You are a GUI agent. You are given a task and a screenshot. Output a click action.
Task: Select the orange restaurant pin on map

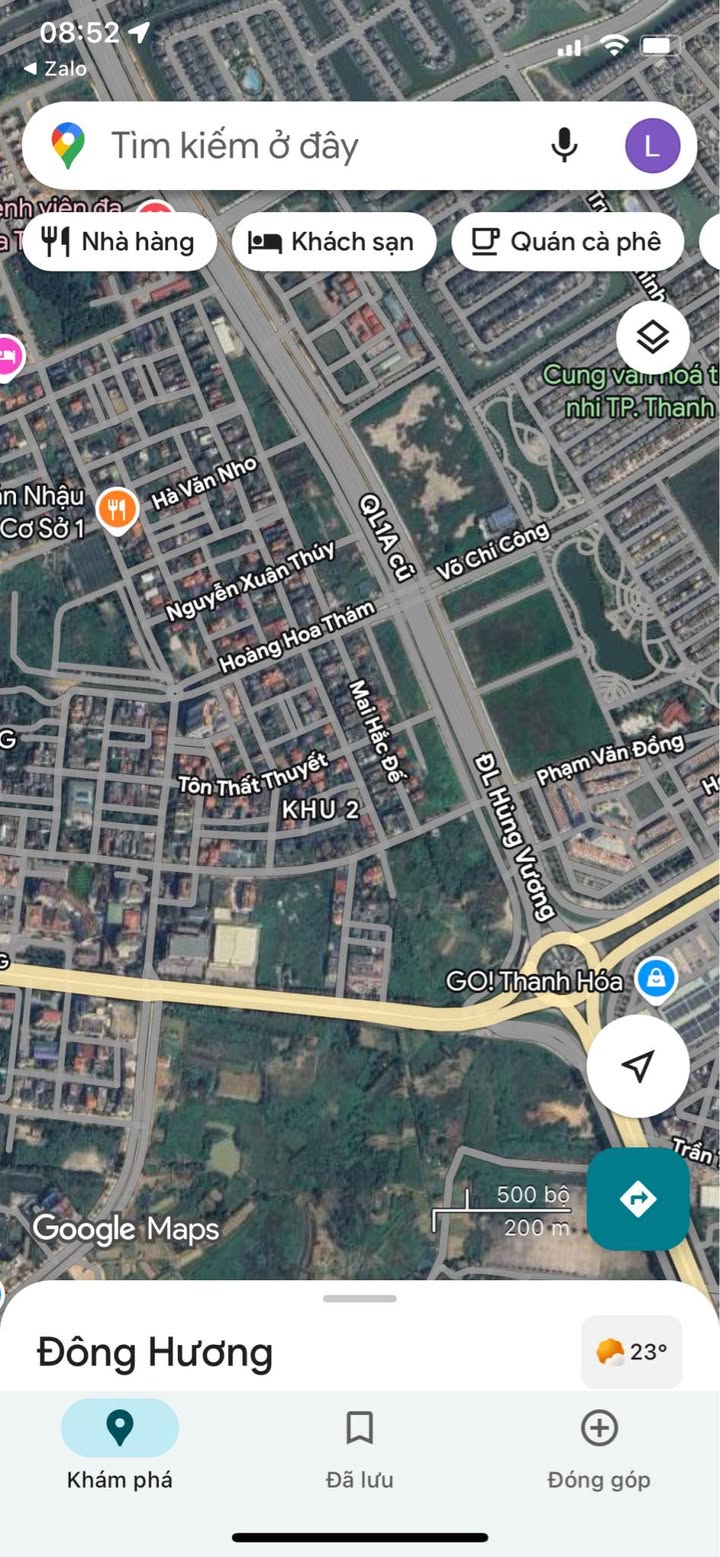pyautogui.click(x=118, y=511)
